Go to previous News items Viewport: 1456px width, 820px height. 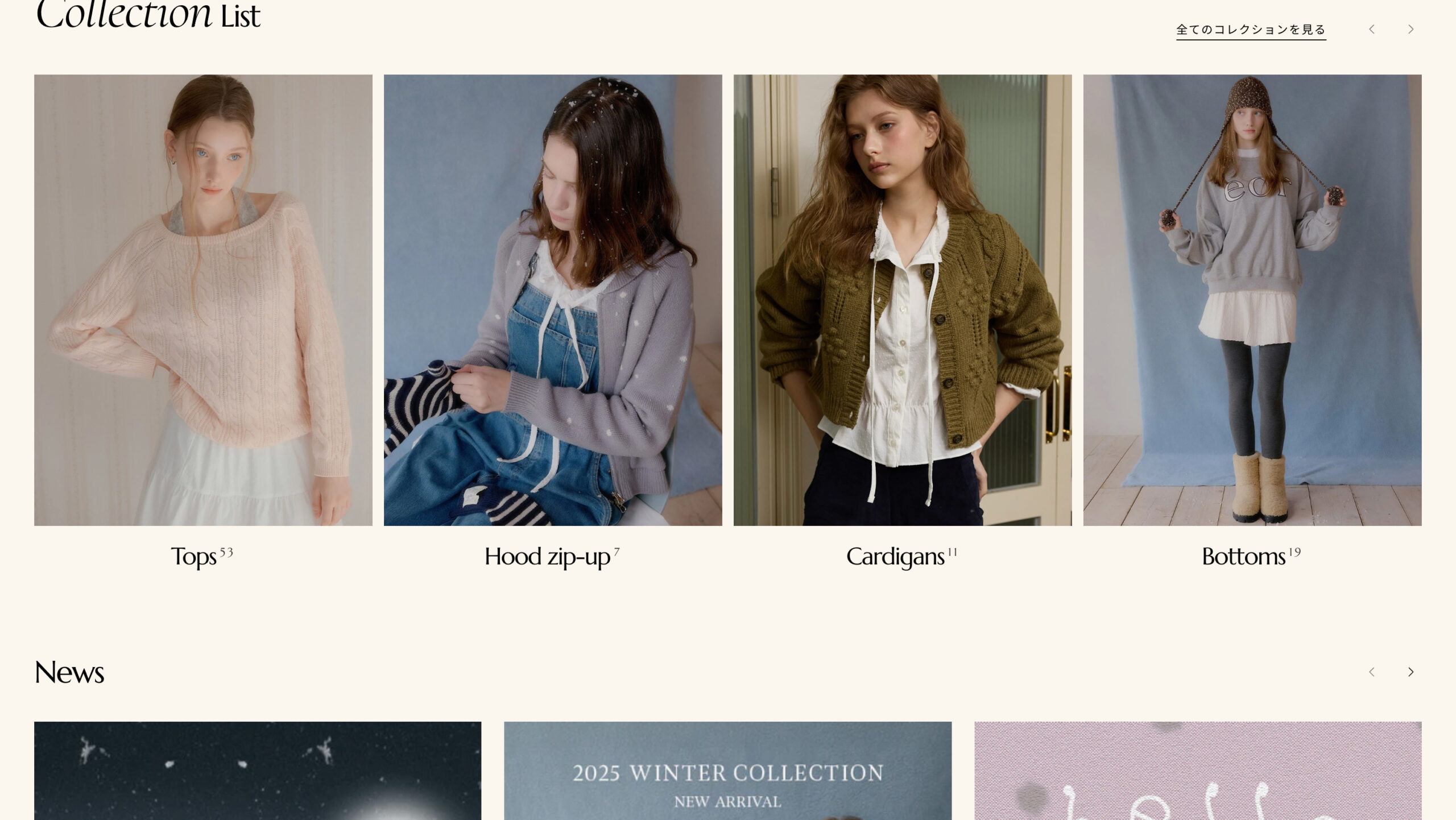coord(1371,672)
